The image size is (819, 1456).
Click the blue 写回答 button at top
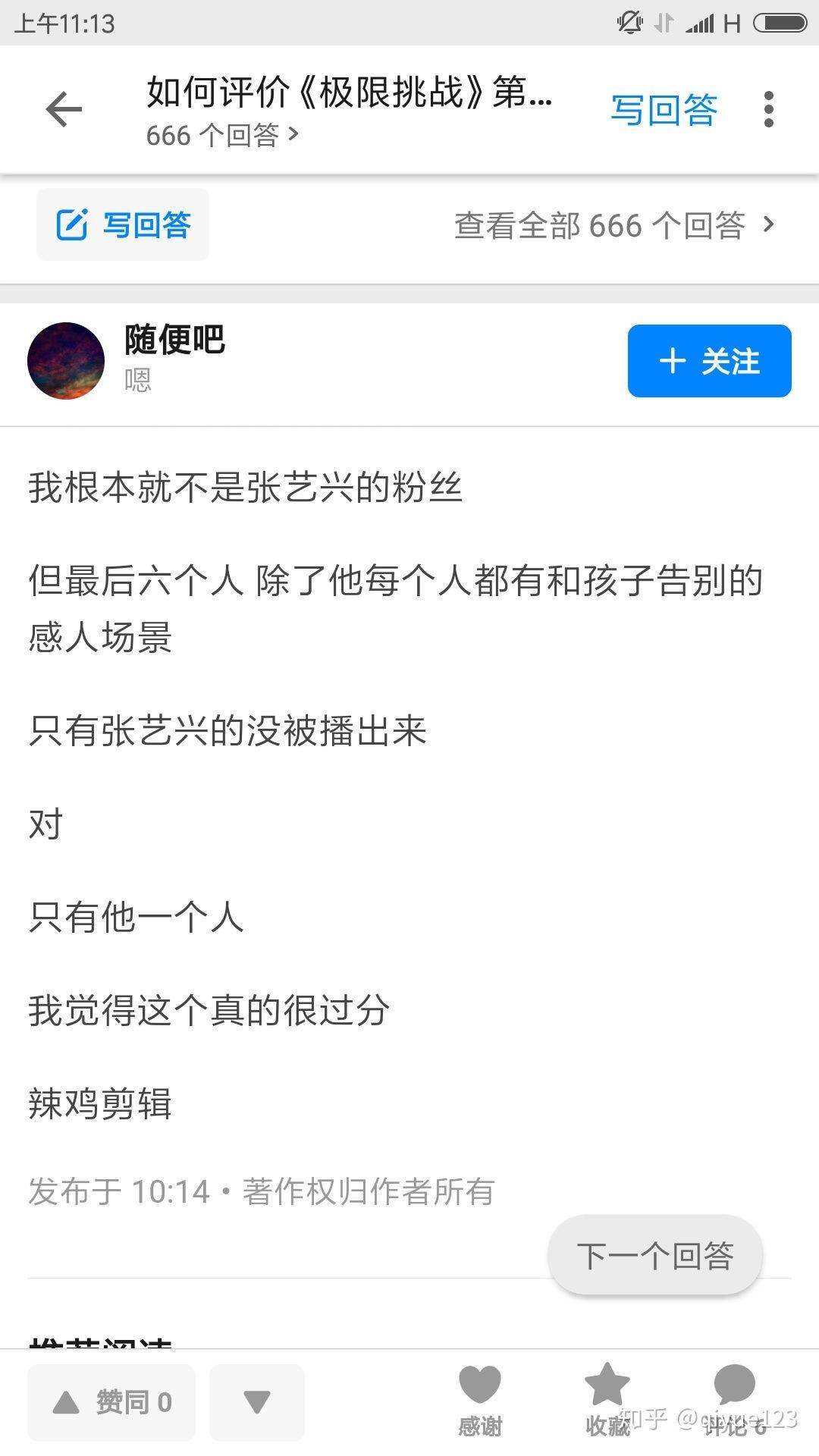(x=665, y=108)
